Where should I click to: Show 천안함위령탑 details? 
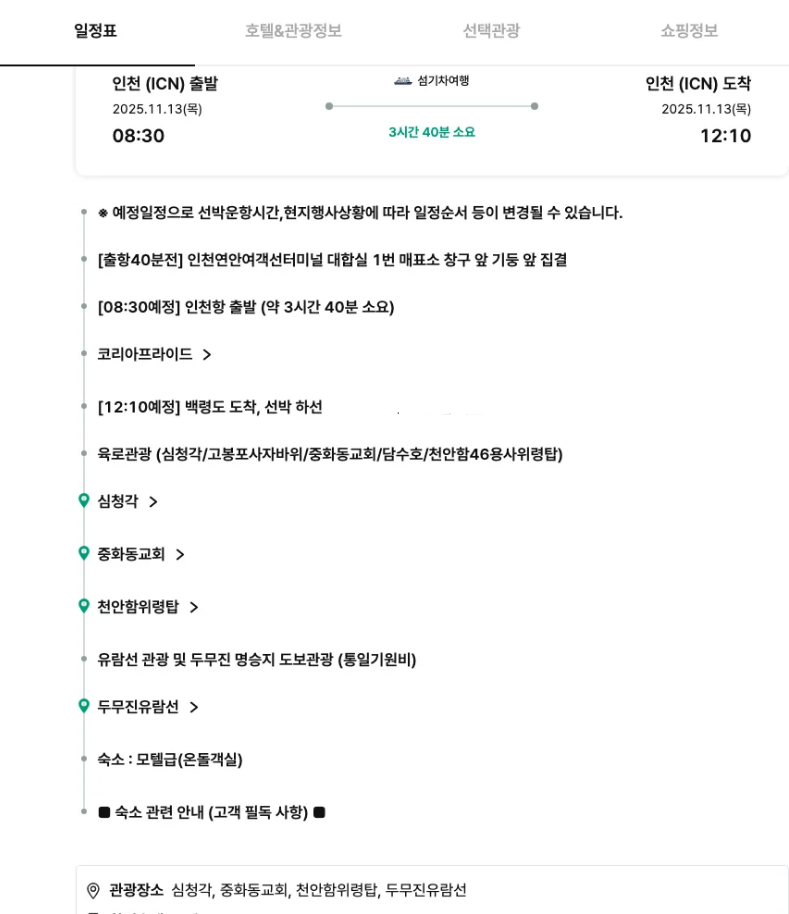pos(148,607)
